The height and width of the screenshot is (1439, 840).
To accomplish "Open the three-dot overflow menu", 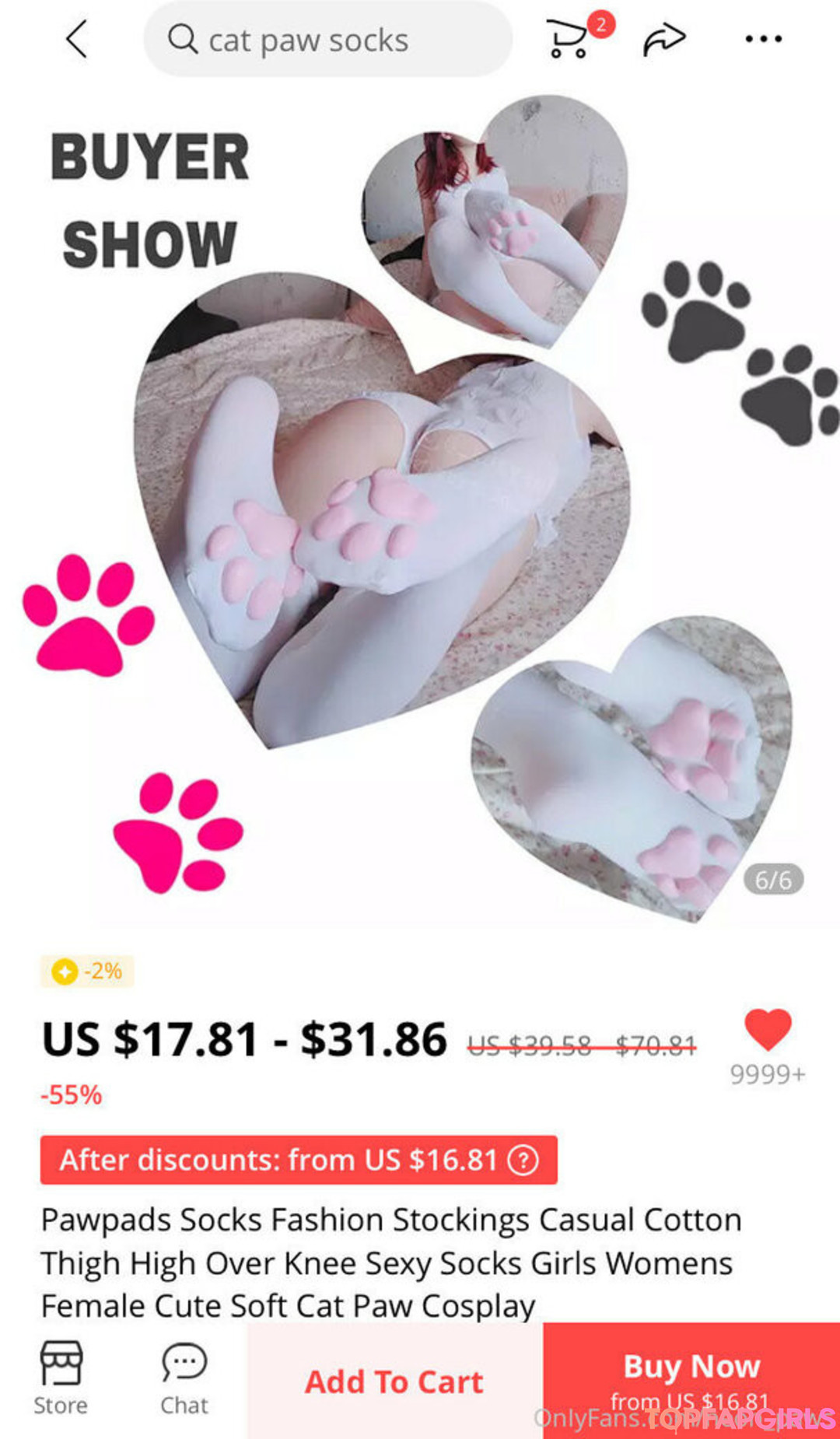I will click(763, 39).
